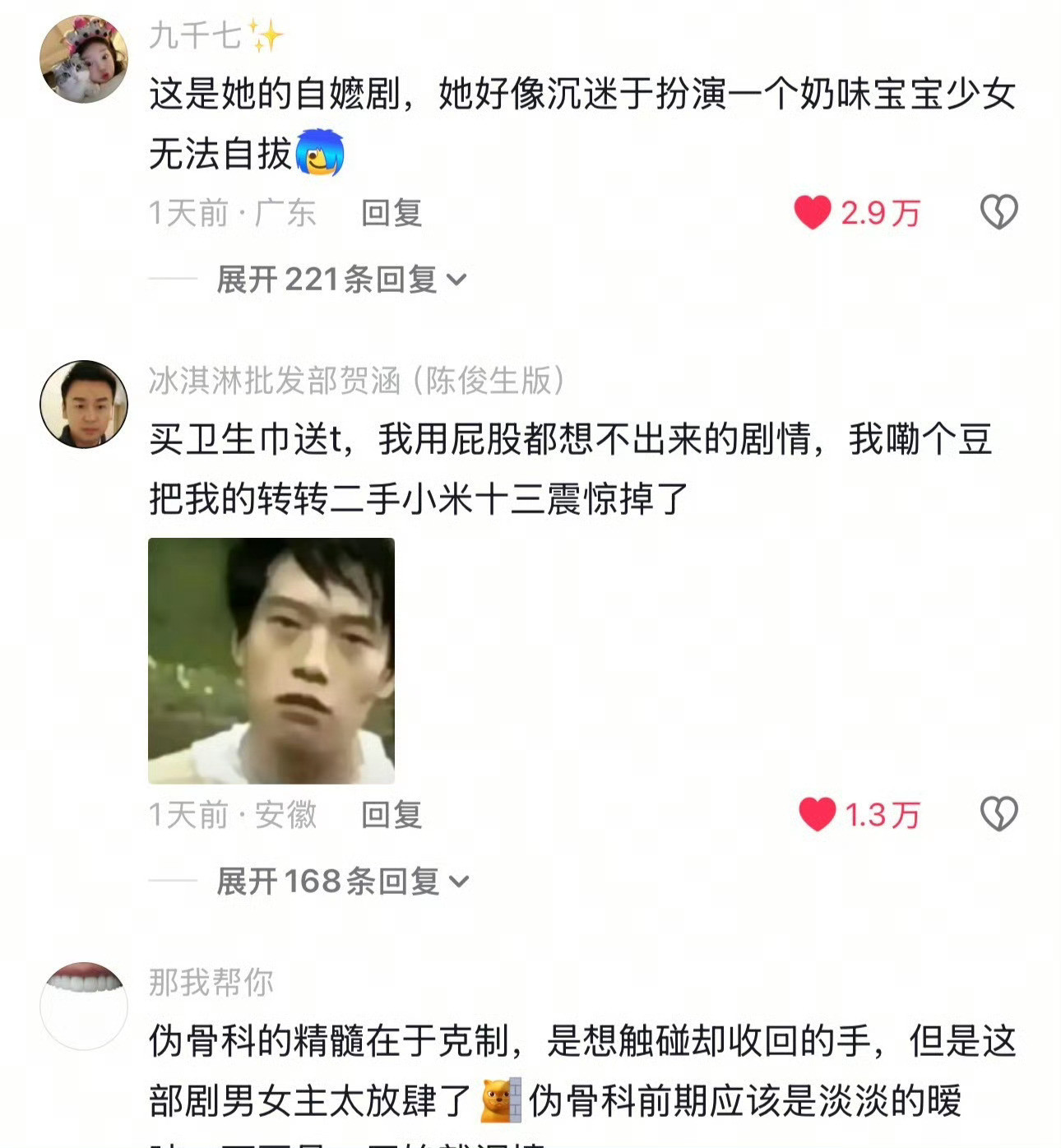Toggle dislike on 冰淇淋批发部贺涵's comment
This screenshot has width=1061, height=1148.
(x=998, y=815)
